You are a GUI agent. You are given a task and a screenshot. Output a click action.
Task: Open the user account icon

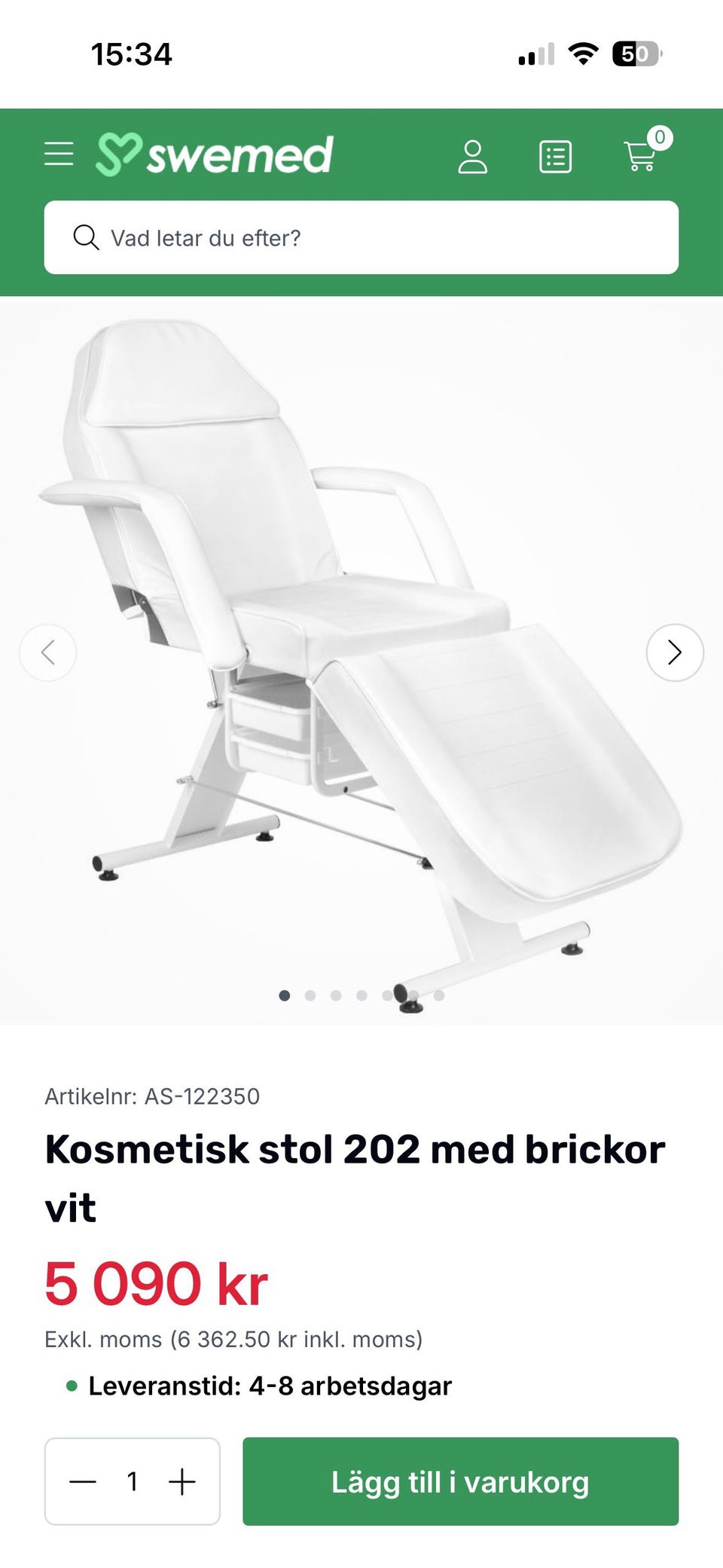click(472, 157)
